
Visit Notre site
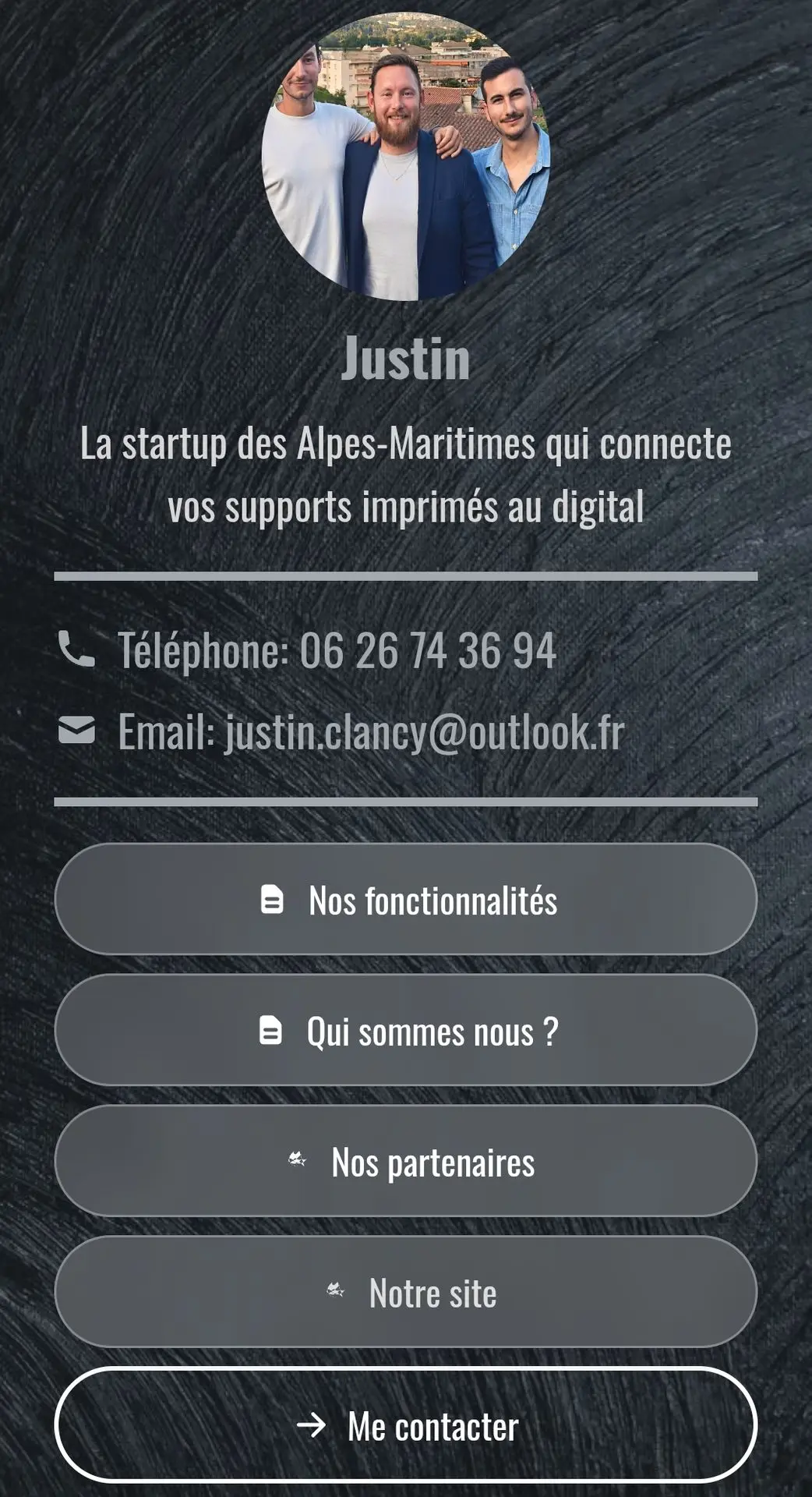pyautogui.click(x=406, y=1293)
